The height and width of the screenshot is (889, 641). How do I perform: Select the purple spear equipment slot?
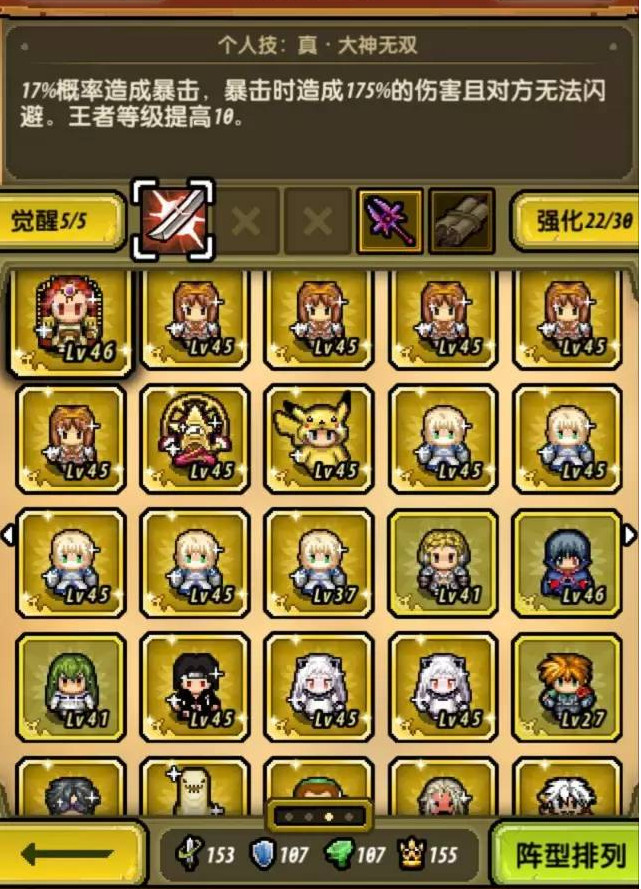(390, 219)
